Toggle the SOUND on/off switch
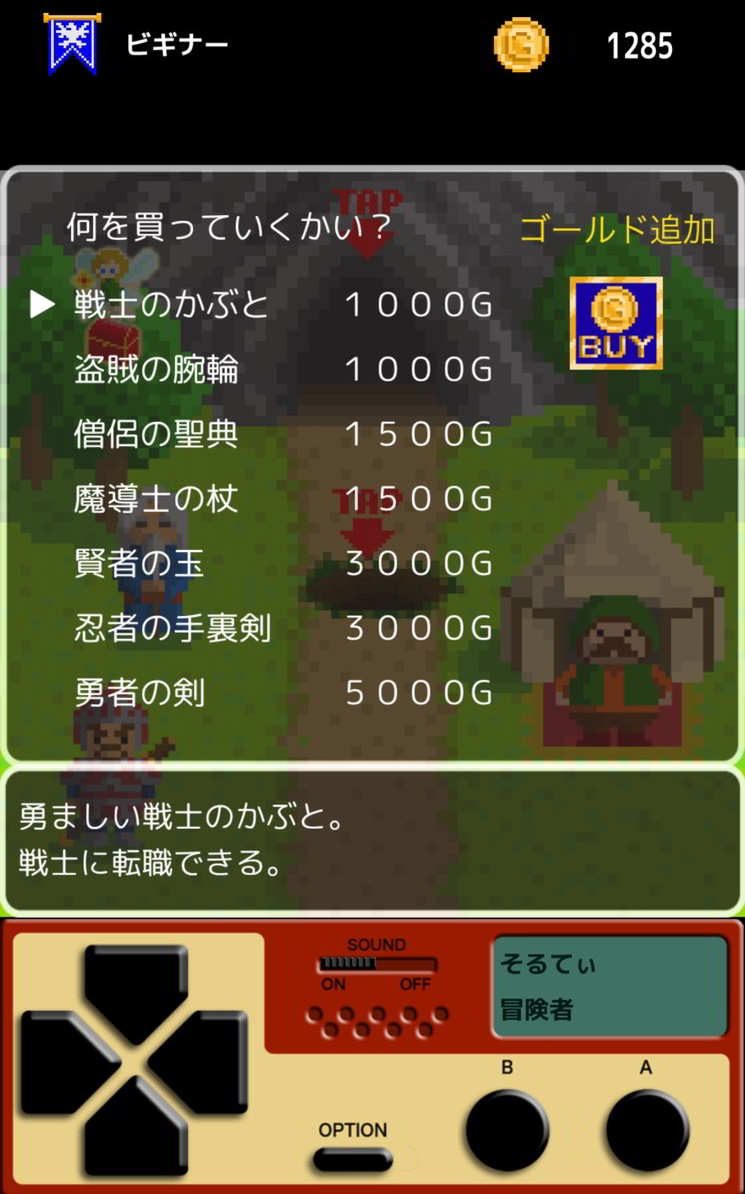The height and width of the screenshot is (1194, 745). pyautogui.click(x=376, y=965)
